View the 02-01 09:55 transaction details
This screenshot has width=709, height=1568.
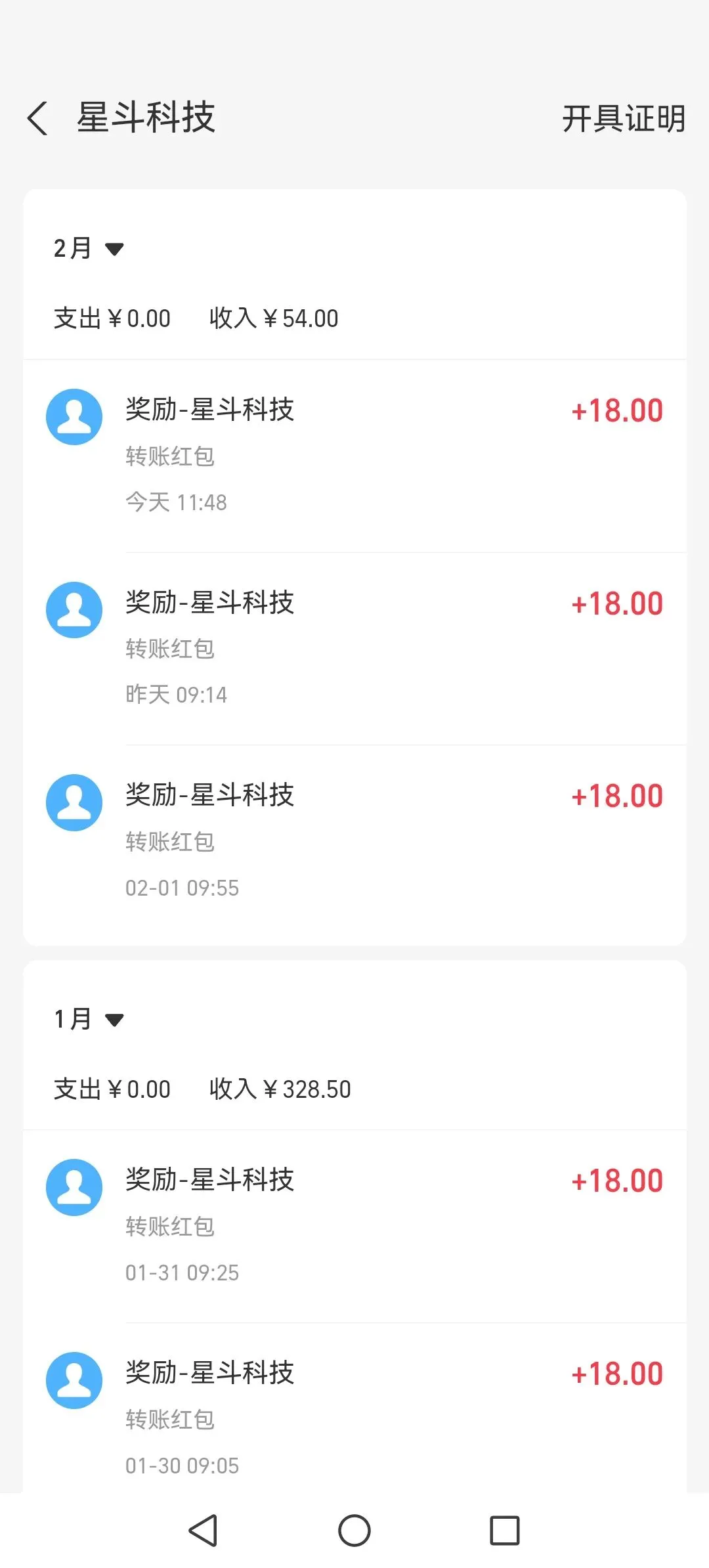[354, 840]
